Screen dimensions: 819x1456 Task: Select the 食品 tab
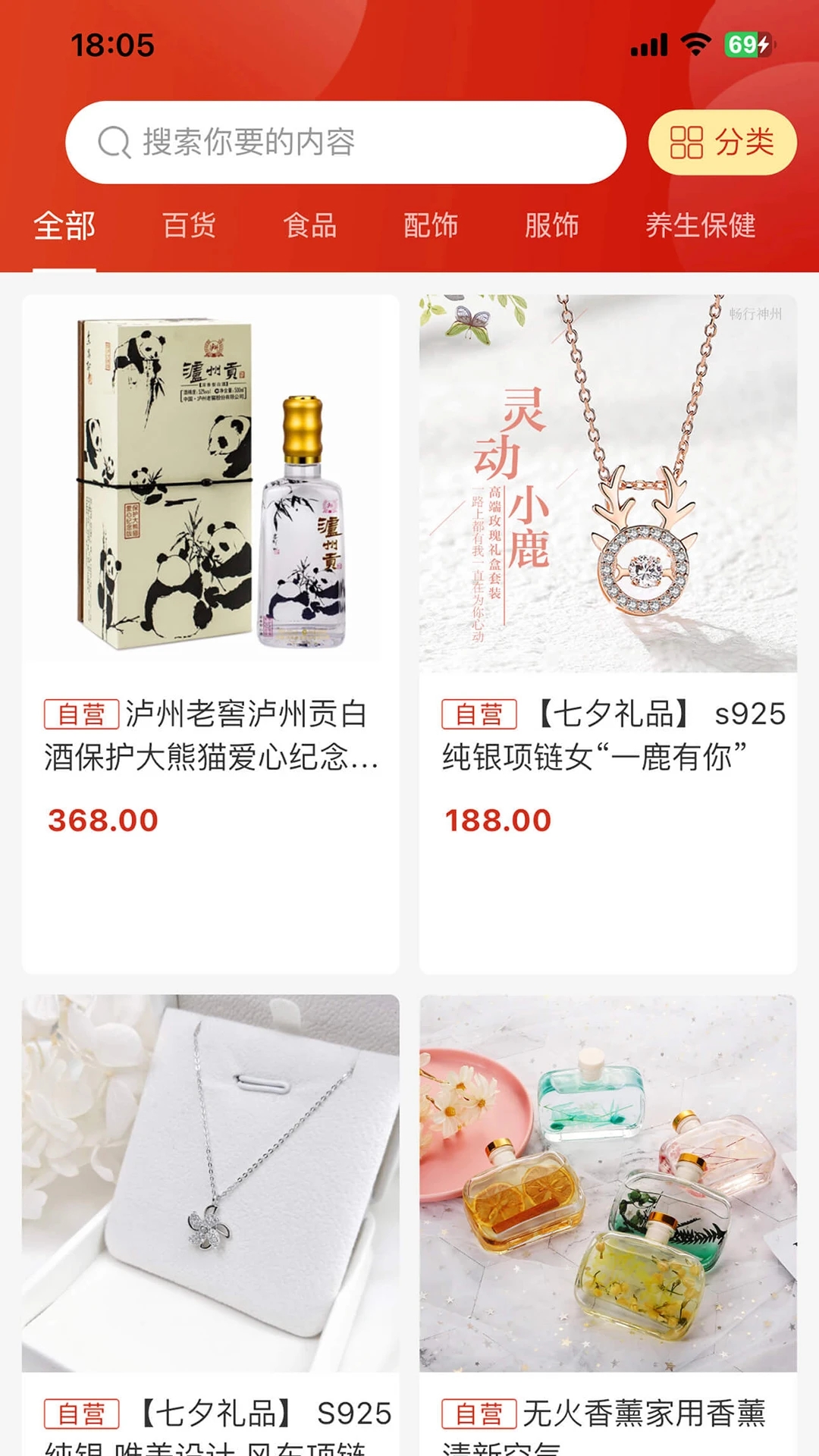click(x=309, y=226)
